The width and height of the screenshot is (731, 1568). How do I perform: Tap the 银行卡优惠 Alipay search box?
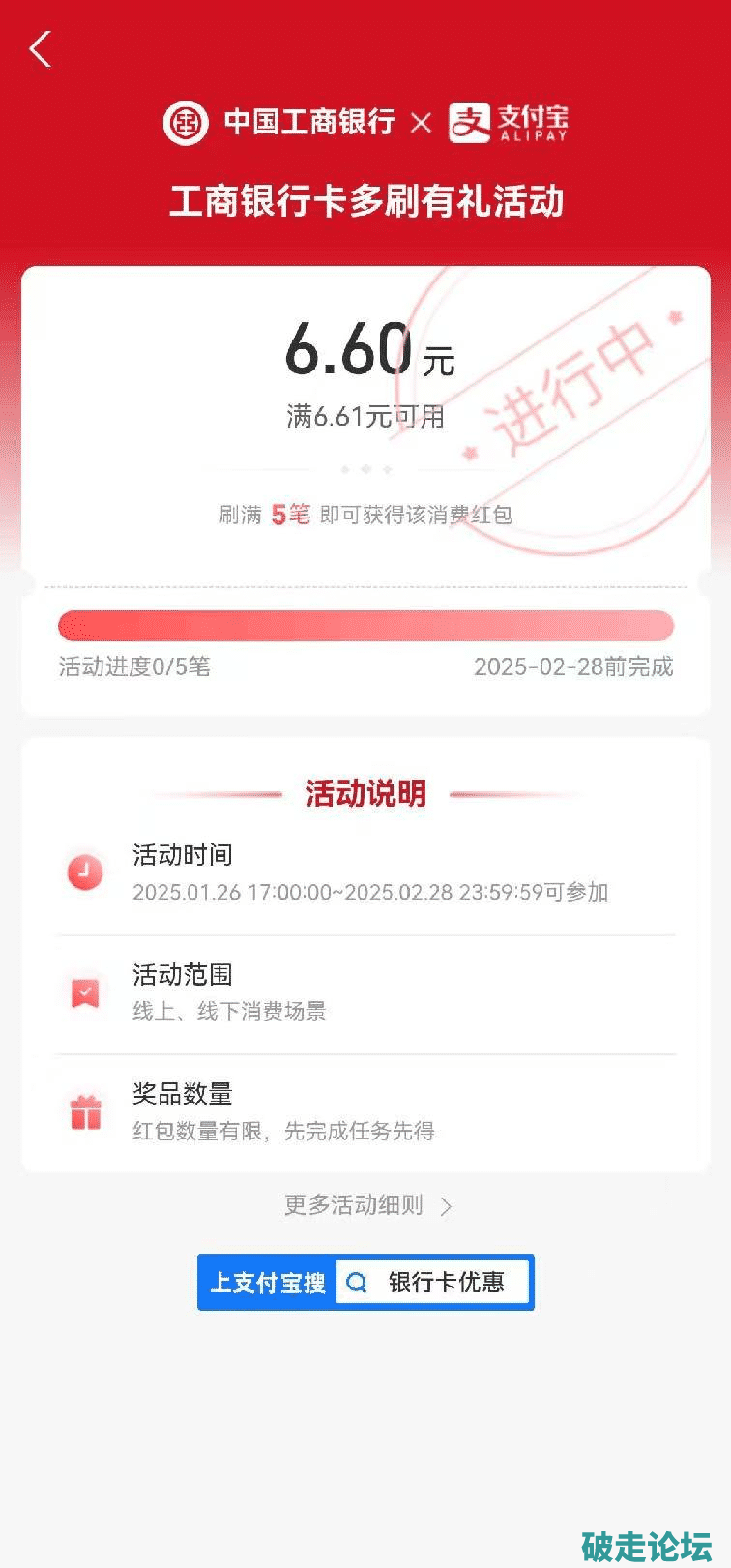pyautogui.click(x=433, y=1282)
